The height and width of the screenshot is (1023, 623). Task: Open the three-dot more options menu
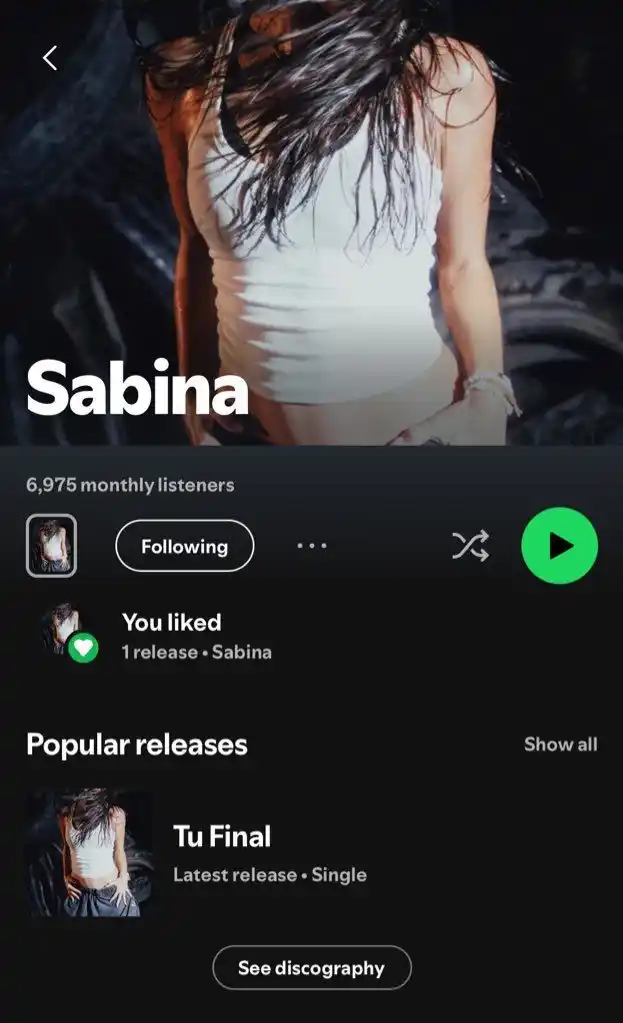click(312, 546)
